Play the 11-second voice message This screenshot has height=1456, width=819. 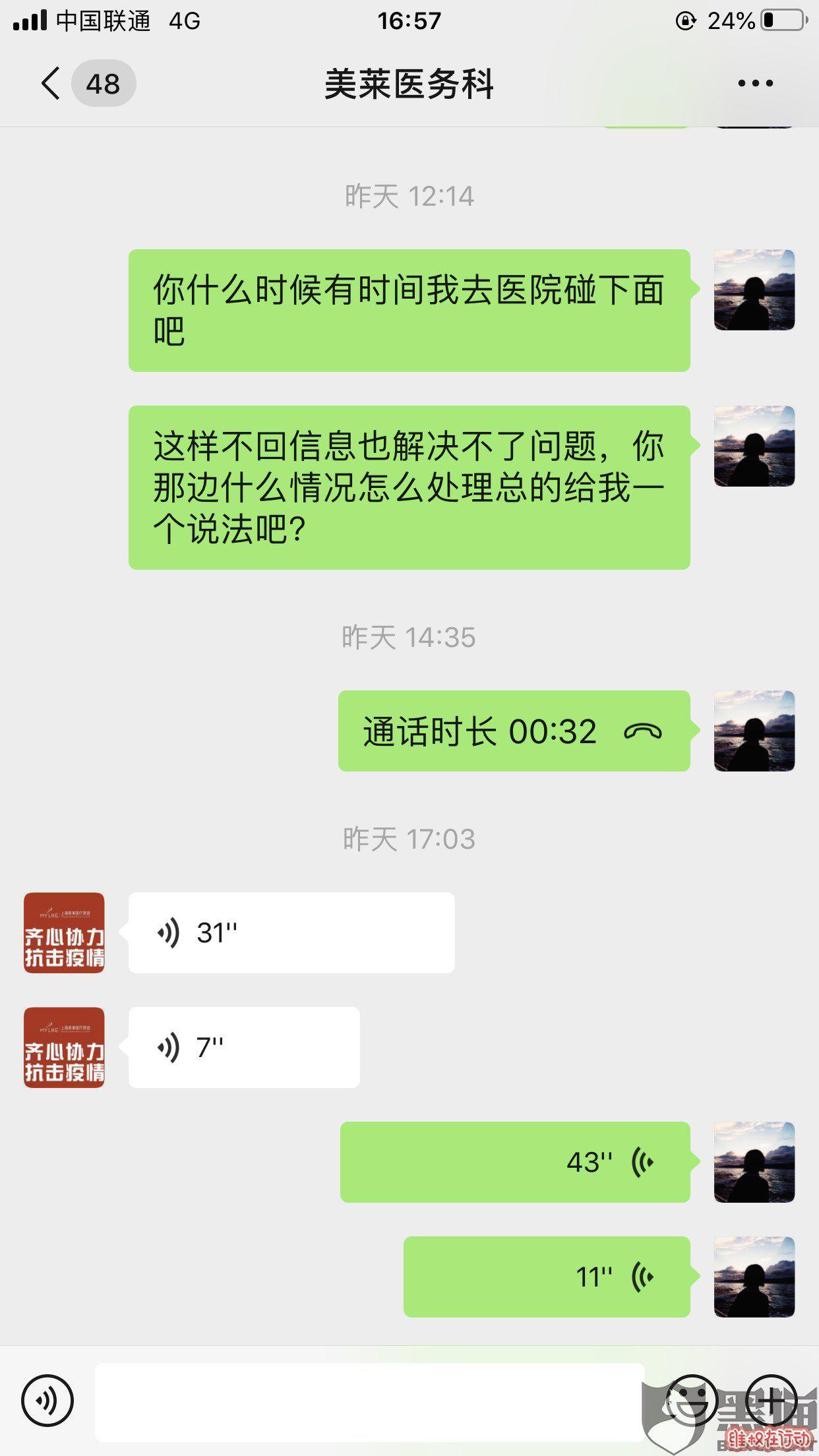pos(546,1277)
